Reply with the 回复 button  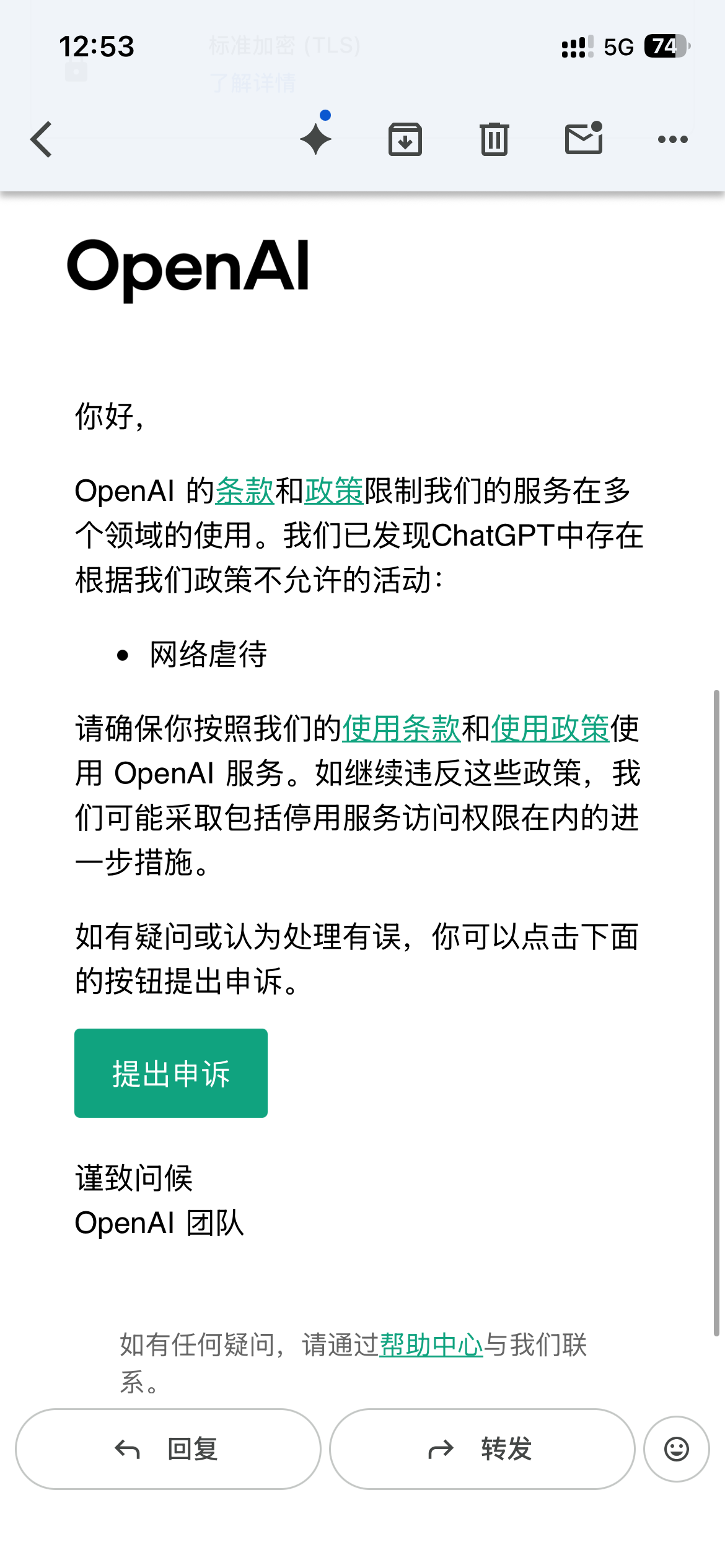(x=169, y=1449)
